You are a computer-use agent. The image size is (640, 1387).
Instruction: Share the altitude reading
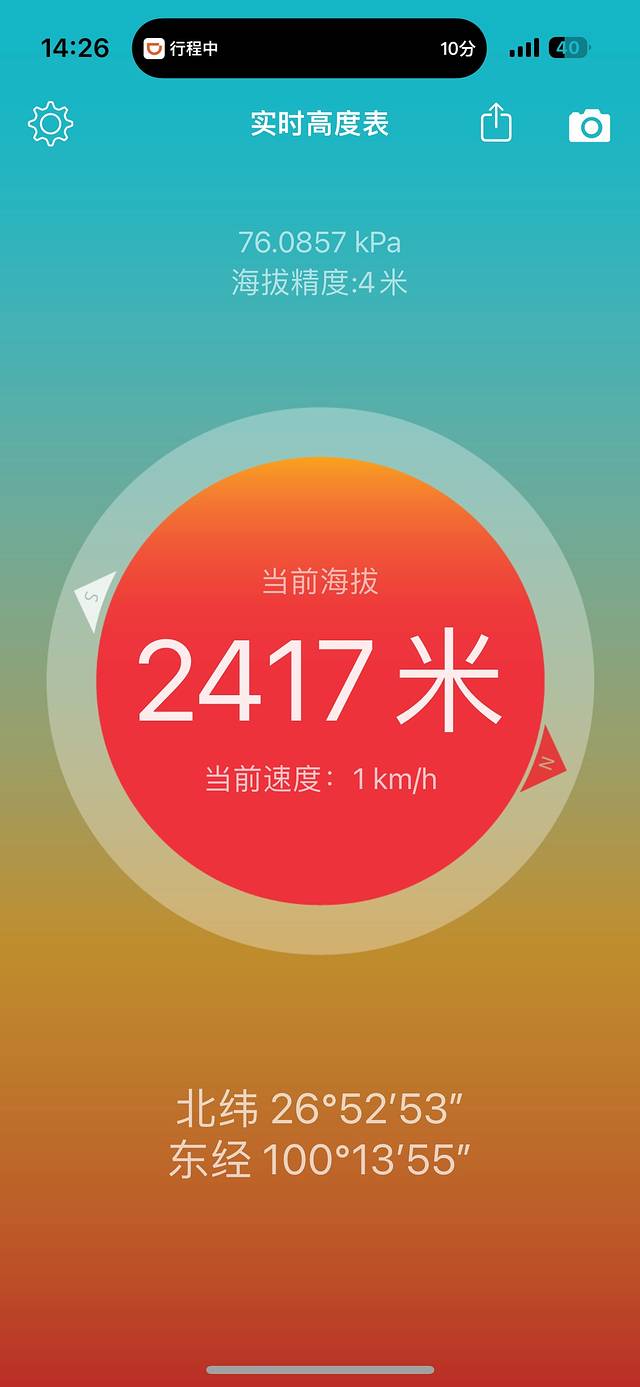click(x=496, y=124)
